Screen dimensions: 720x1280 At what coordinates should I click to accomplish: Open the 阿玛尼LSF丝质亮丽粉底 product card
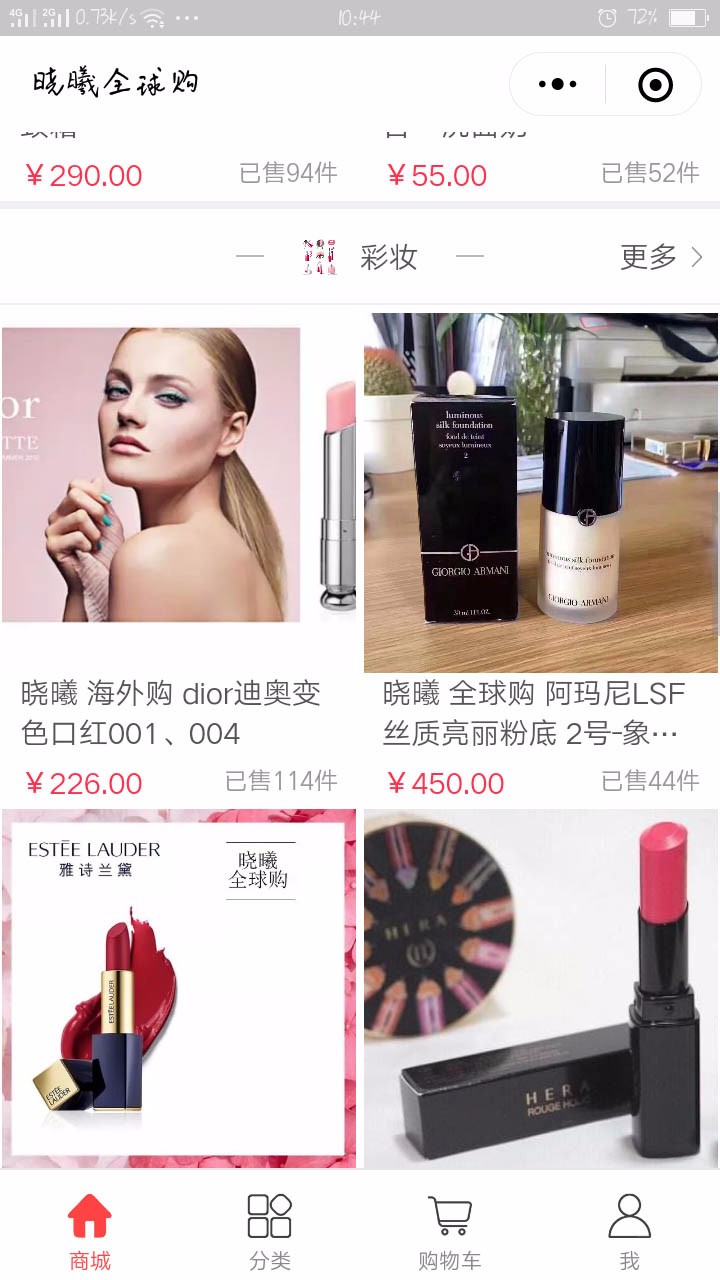(x=541, y=556)
